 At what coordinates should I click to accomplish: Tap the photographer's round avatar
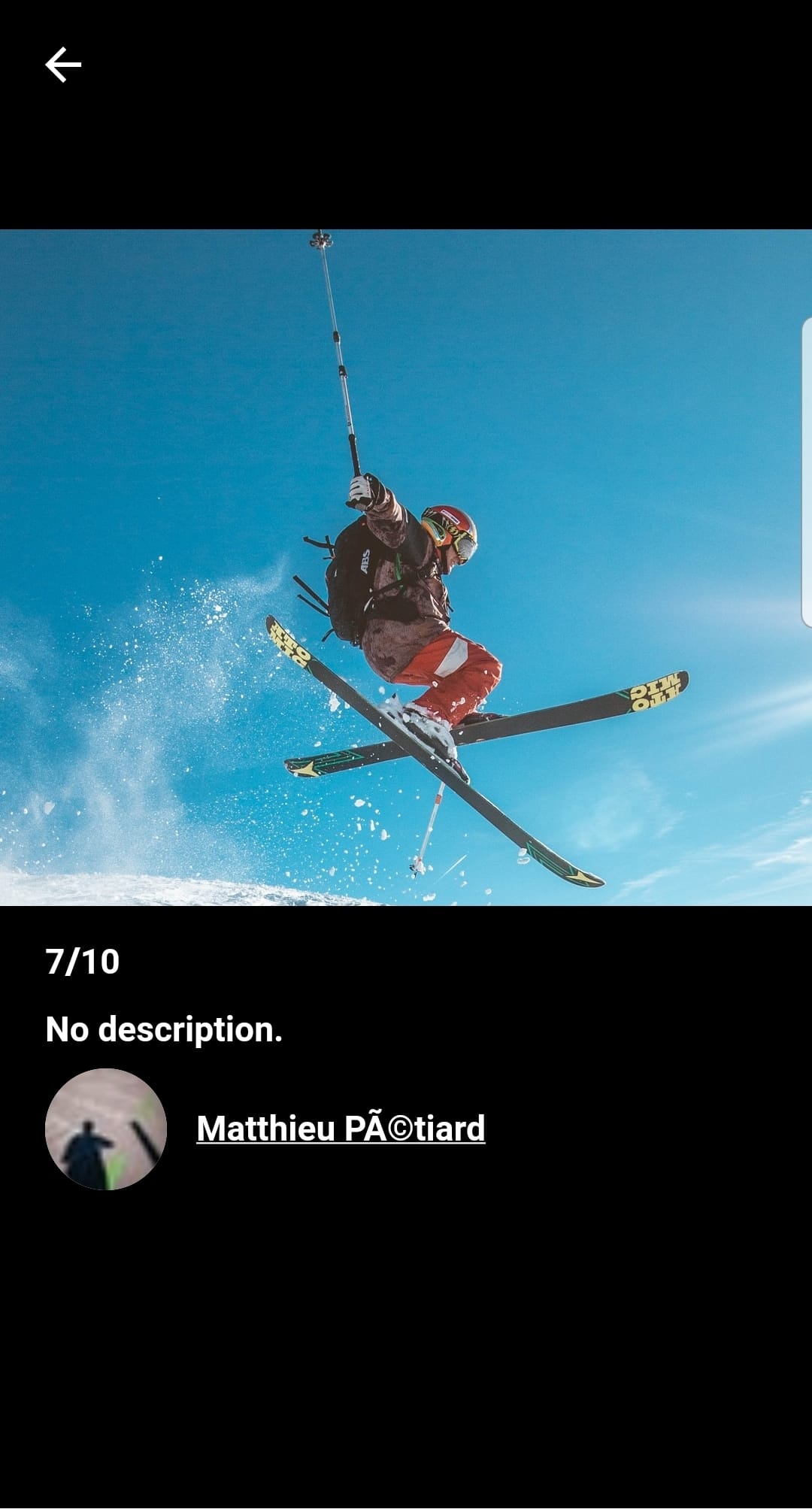(x=106, y=1129)
